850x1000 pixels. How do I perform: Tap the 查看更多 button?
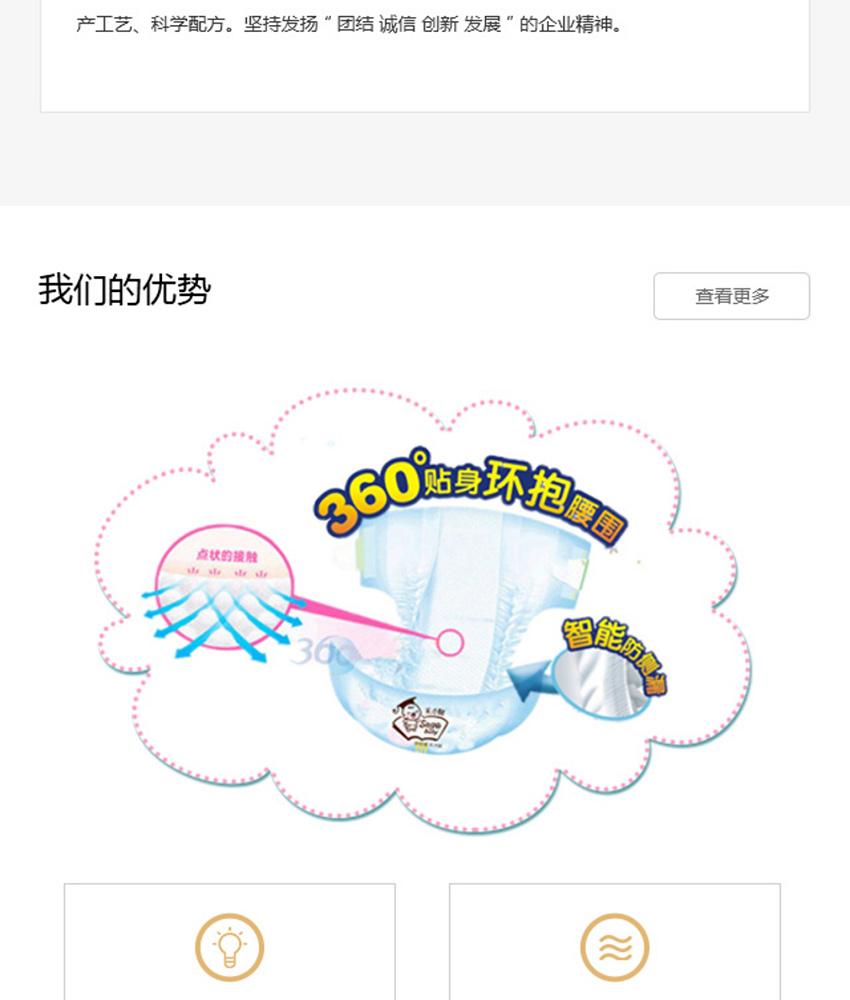pyautogui.click(x=731, y=296)
